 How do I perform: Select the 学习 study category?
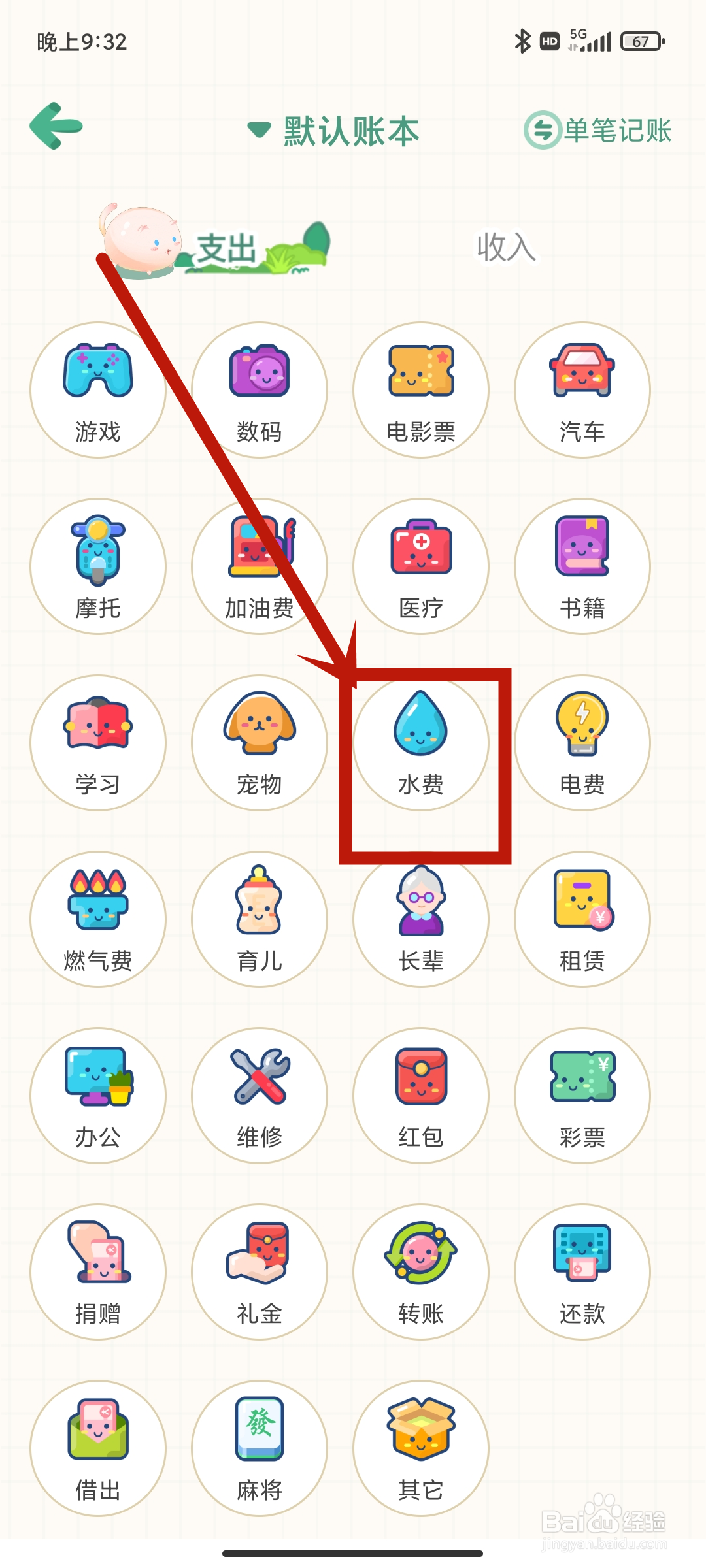[x=98, y=742]
